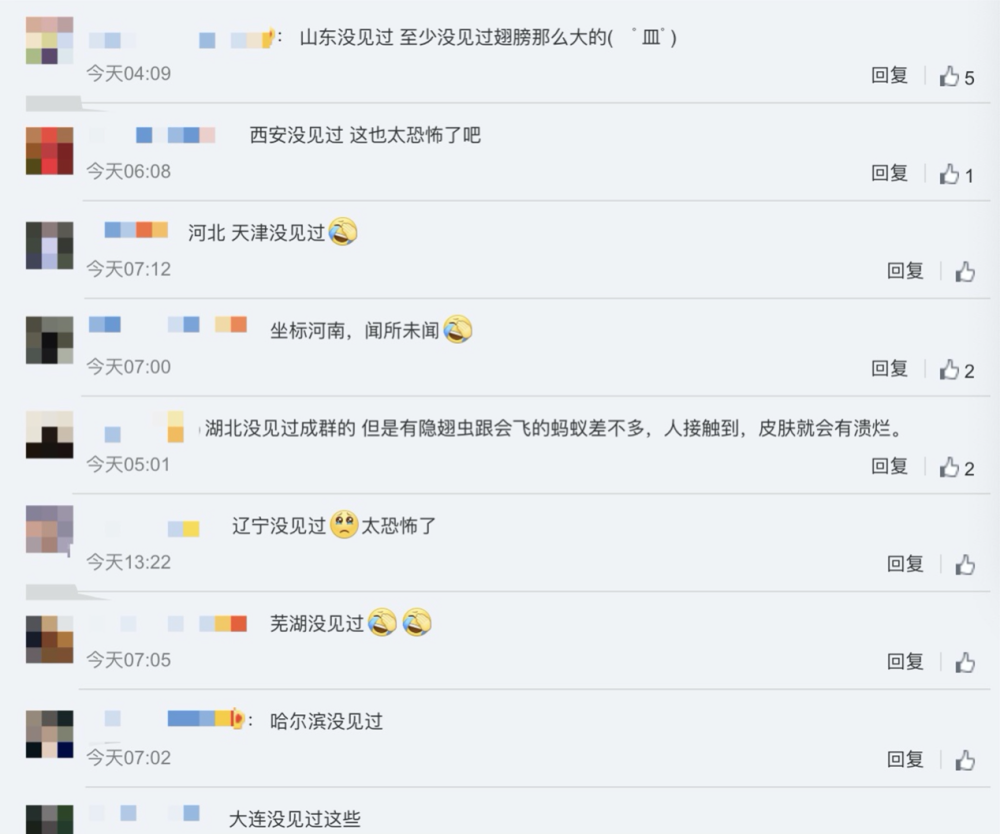
Task: Reply to the 湖北没见过成群的 comment
Action: click(x=889, y=466)
